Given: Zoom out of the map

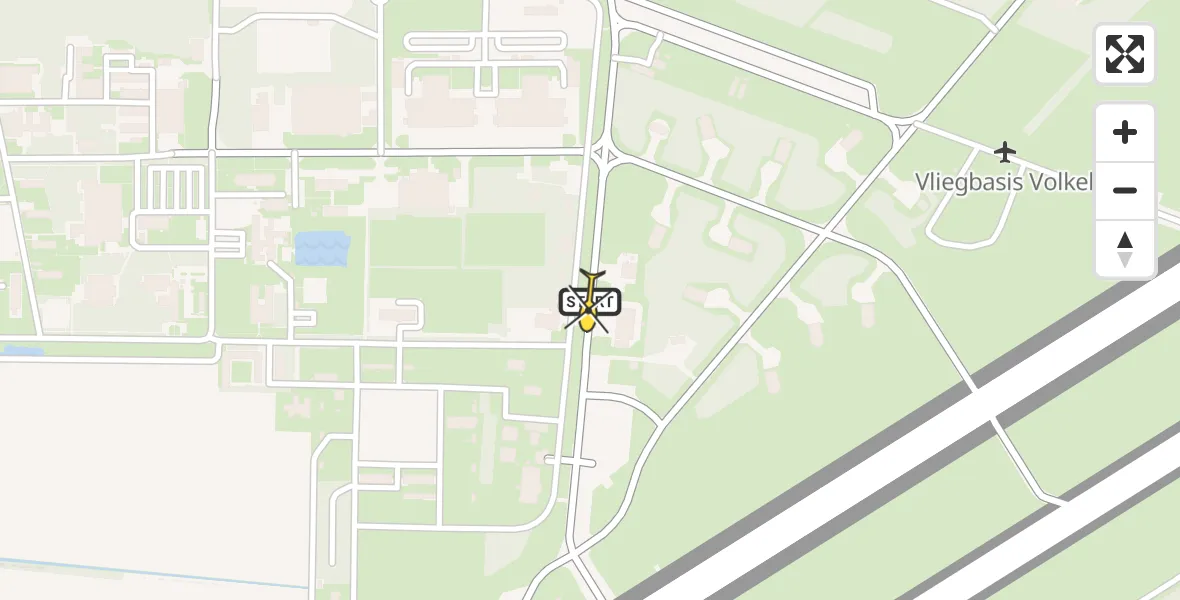Looking at the screenshot, I should (1125, 190).
